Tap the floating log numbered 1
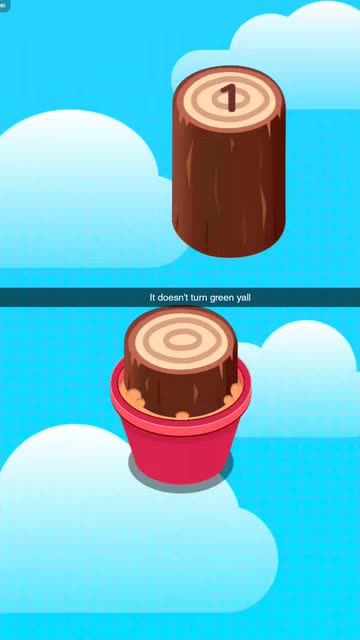 tap(229, 162)
